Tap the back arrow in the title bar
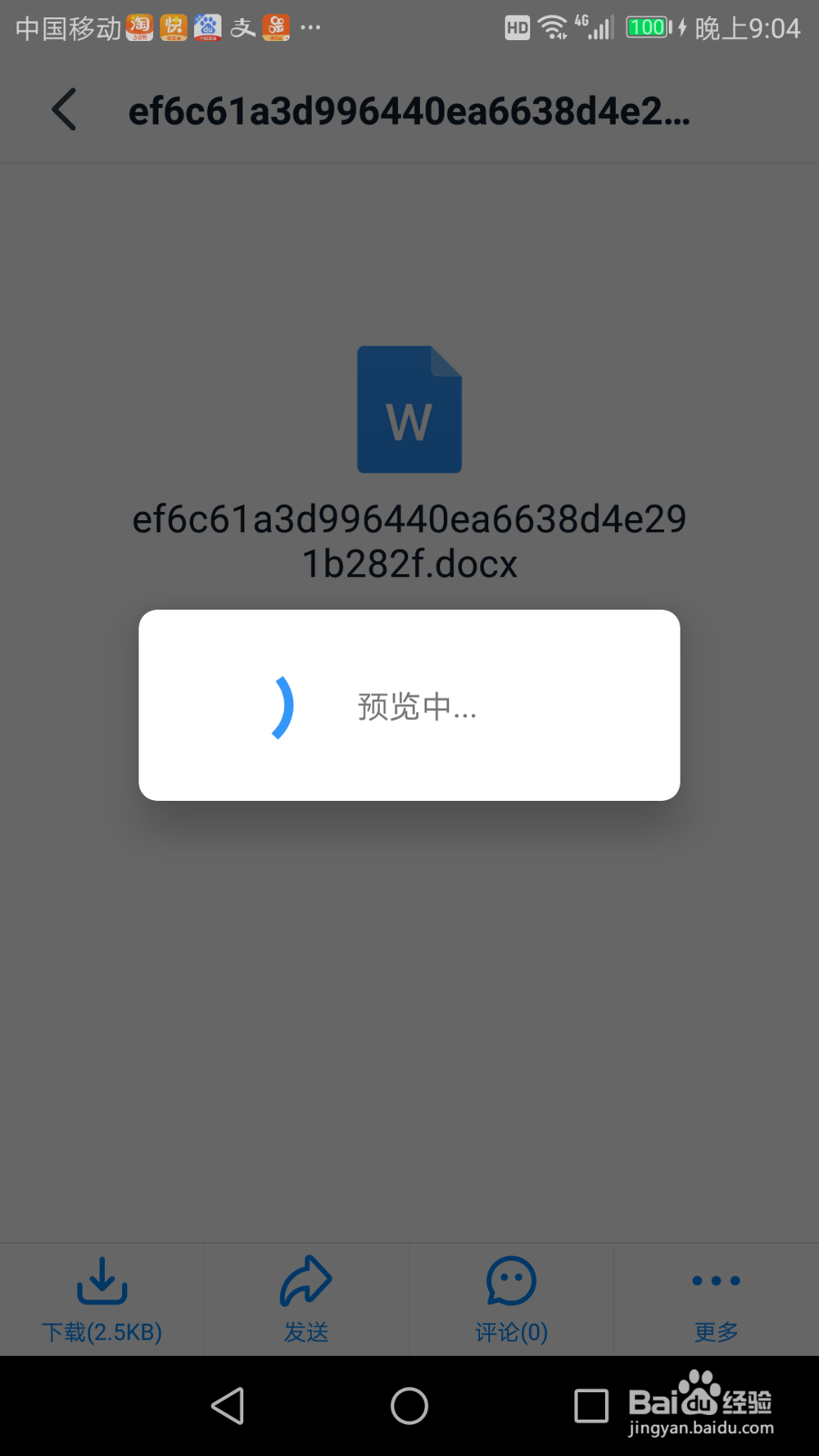The image size is (819, 1456). [64, 109]
